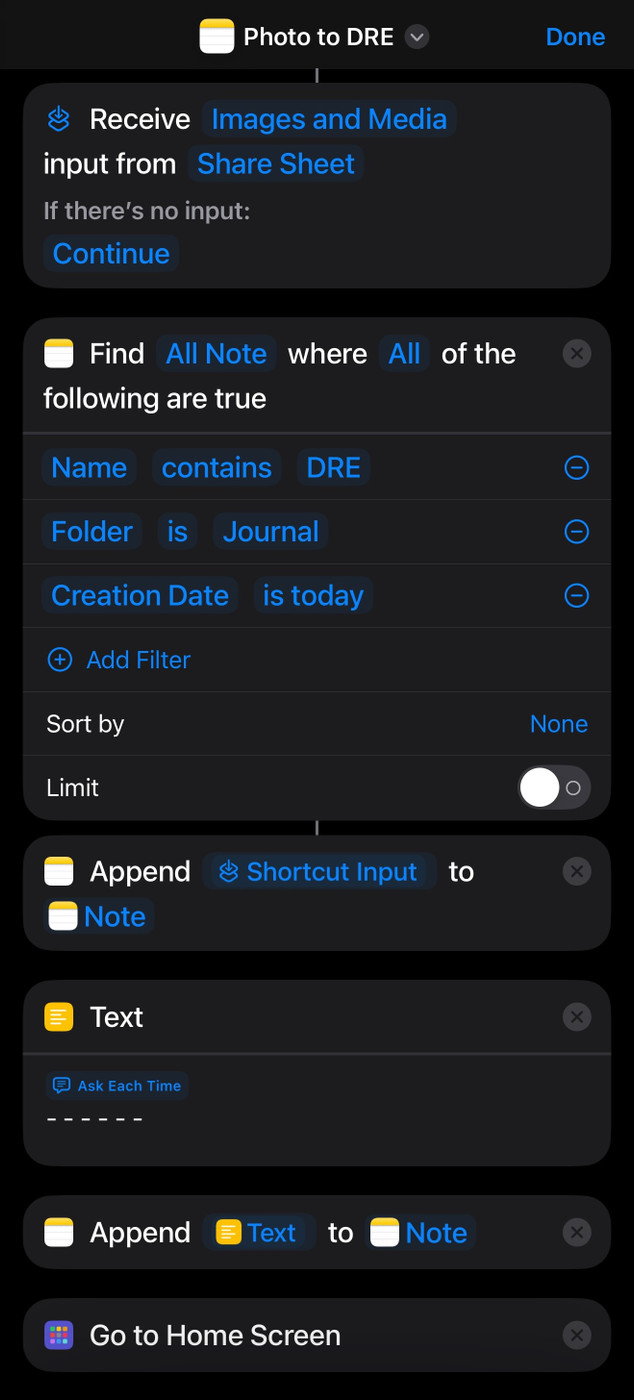
Task: Tap Done to finish editing shortcut
Action: tap(575, 37)
